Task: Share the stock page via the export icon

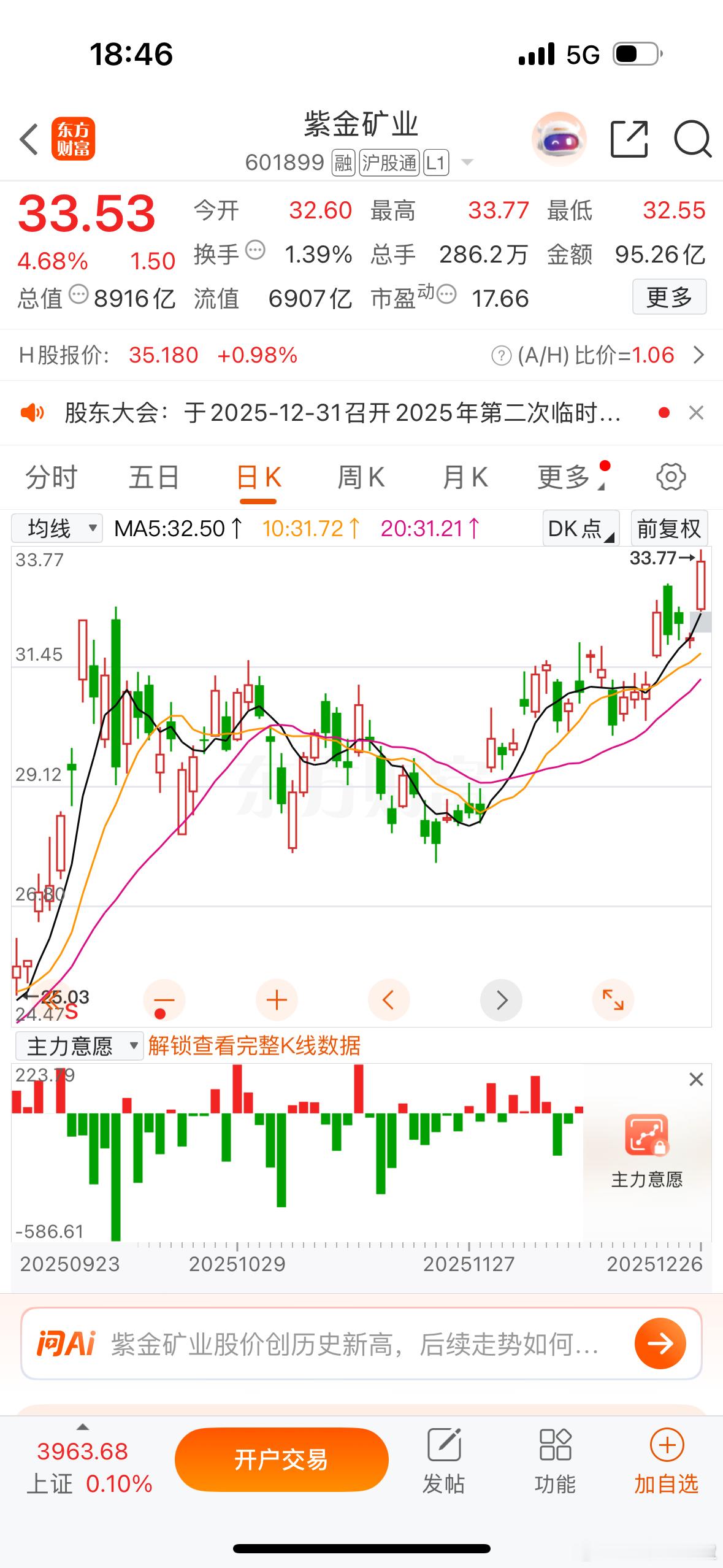Action: (629, 139)
